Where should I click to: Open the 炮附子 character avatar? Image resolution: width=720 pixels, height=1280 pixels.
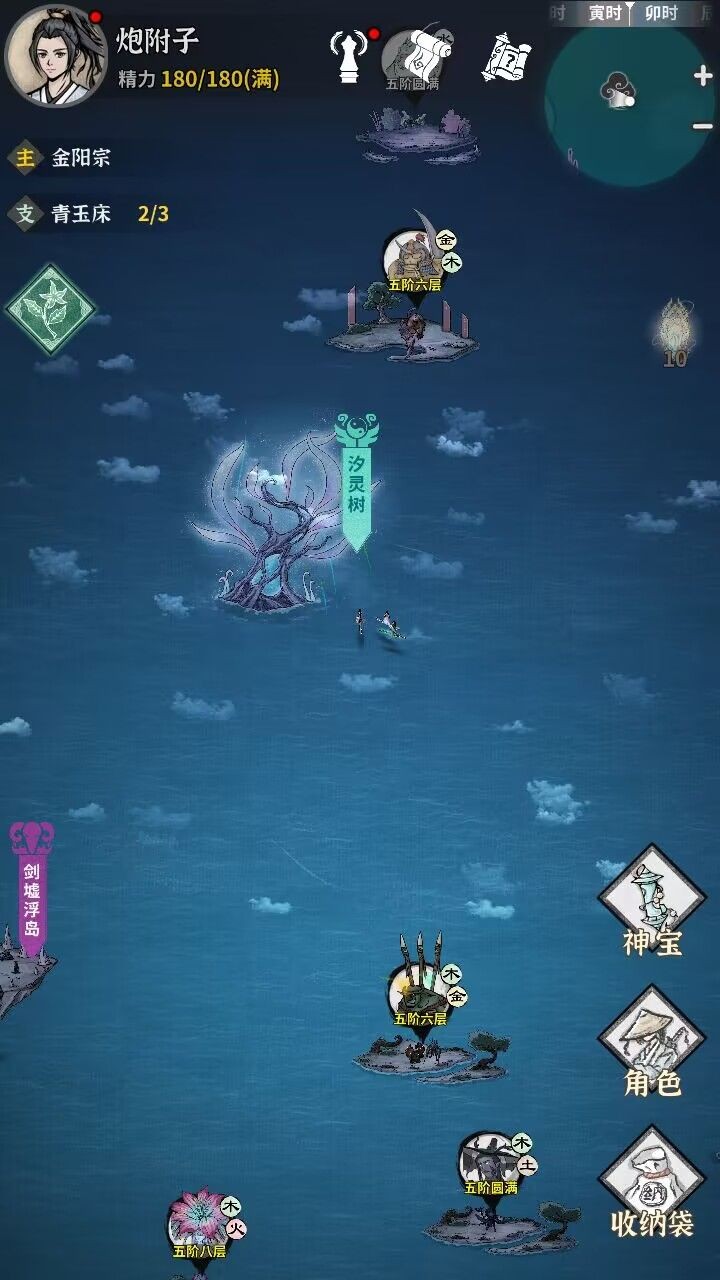point(55,55)
